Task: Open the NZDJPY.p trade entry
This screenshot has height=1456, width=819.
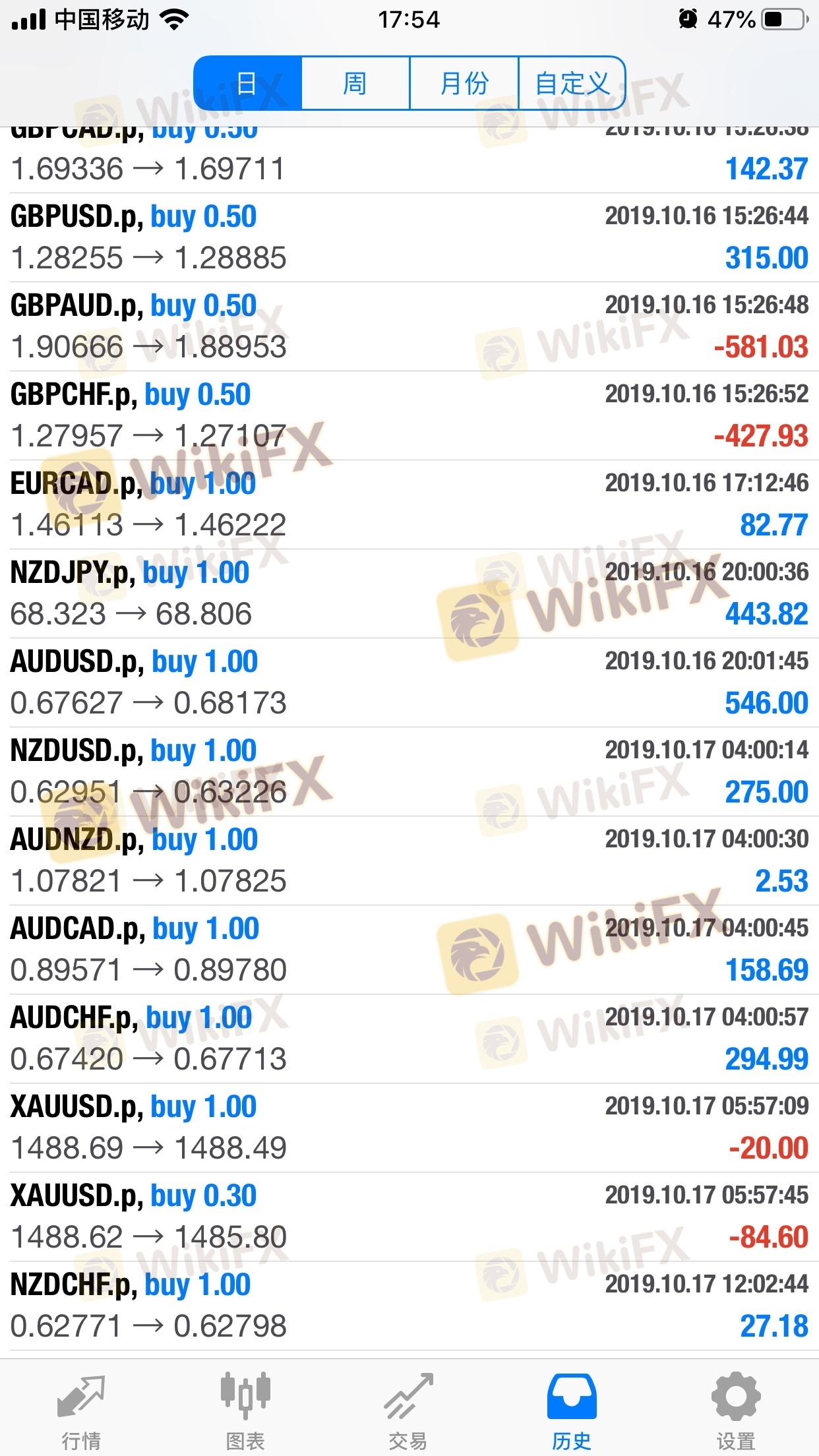Action: [x=409, y=593]
